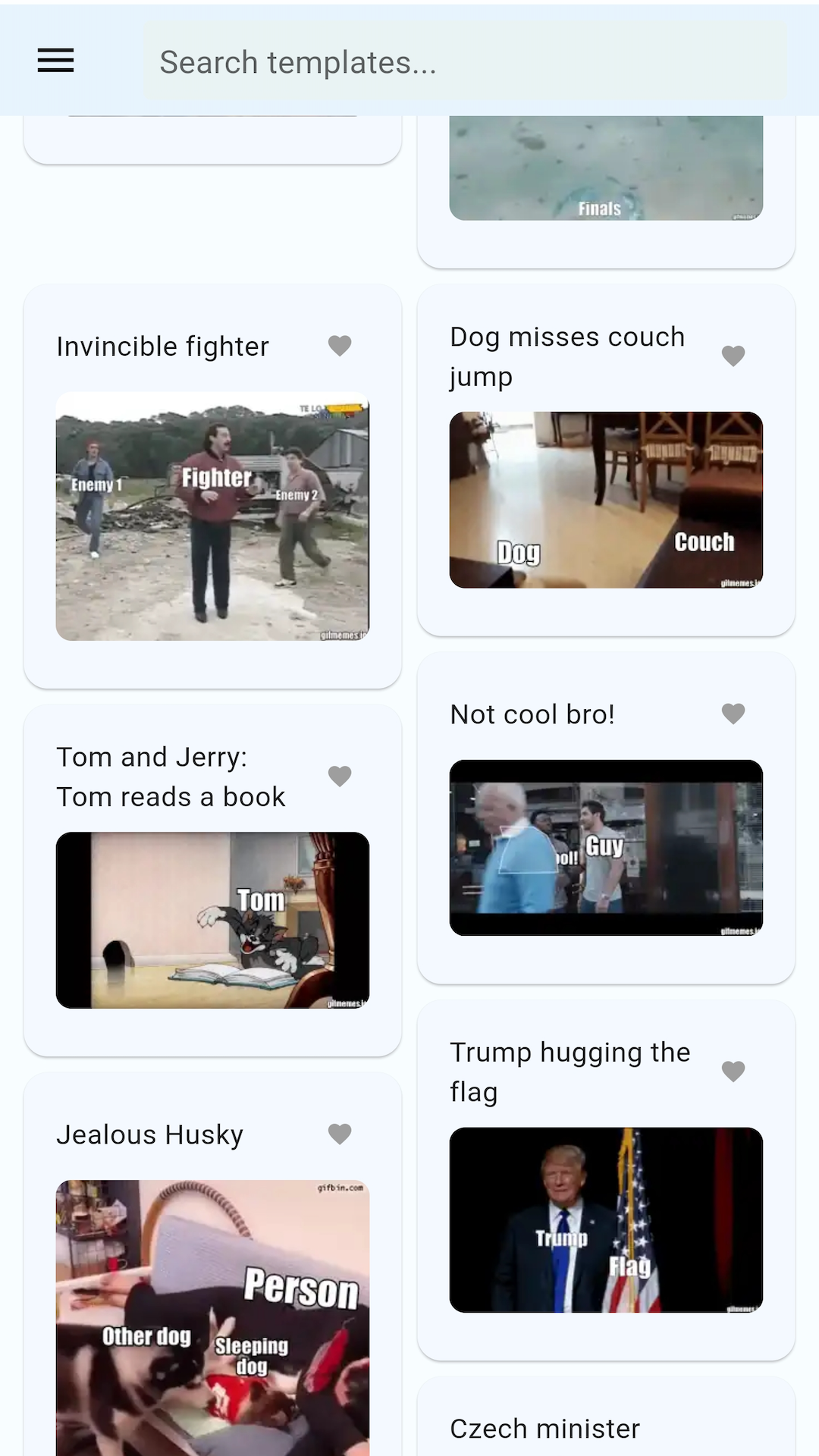Click the Search templates input field
Image resolution: width=819 pixels, height=1456 pixels.
466,62
